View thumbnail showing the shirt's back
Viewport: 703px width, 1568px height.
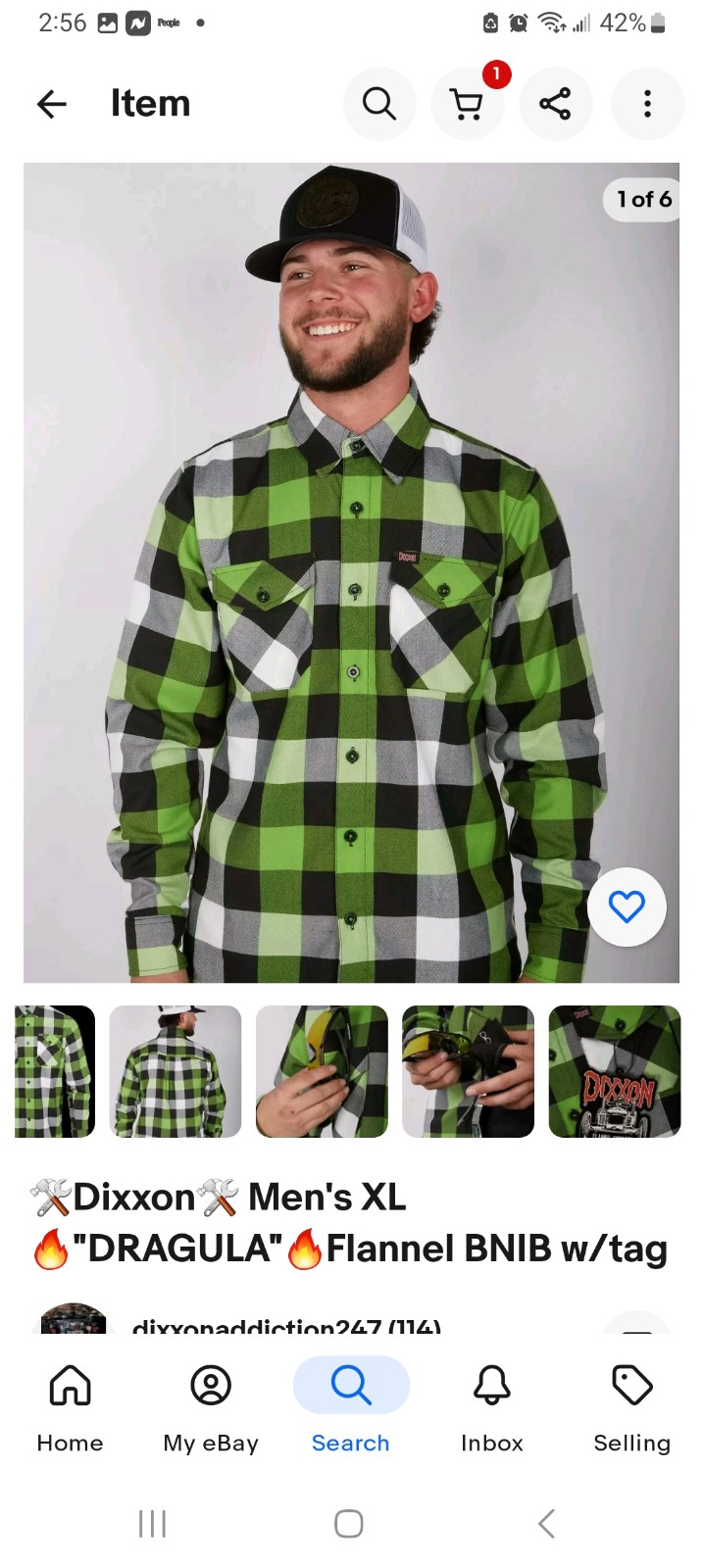coord(176,1071)
